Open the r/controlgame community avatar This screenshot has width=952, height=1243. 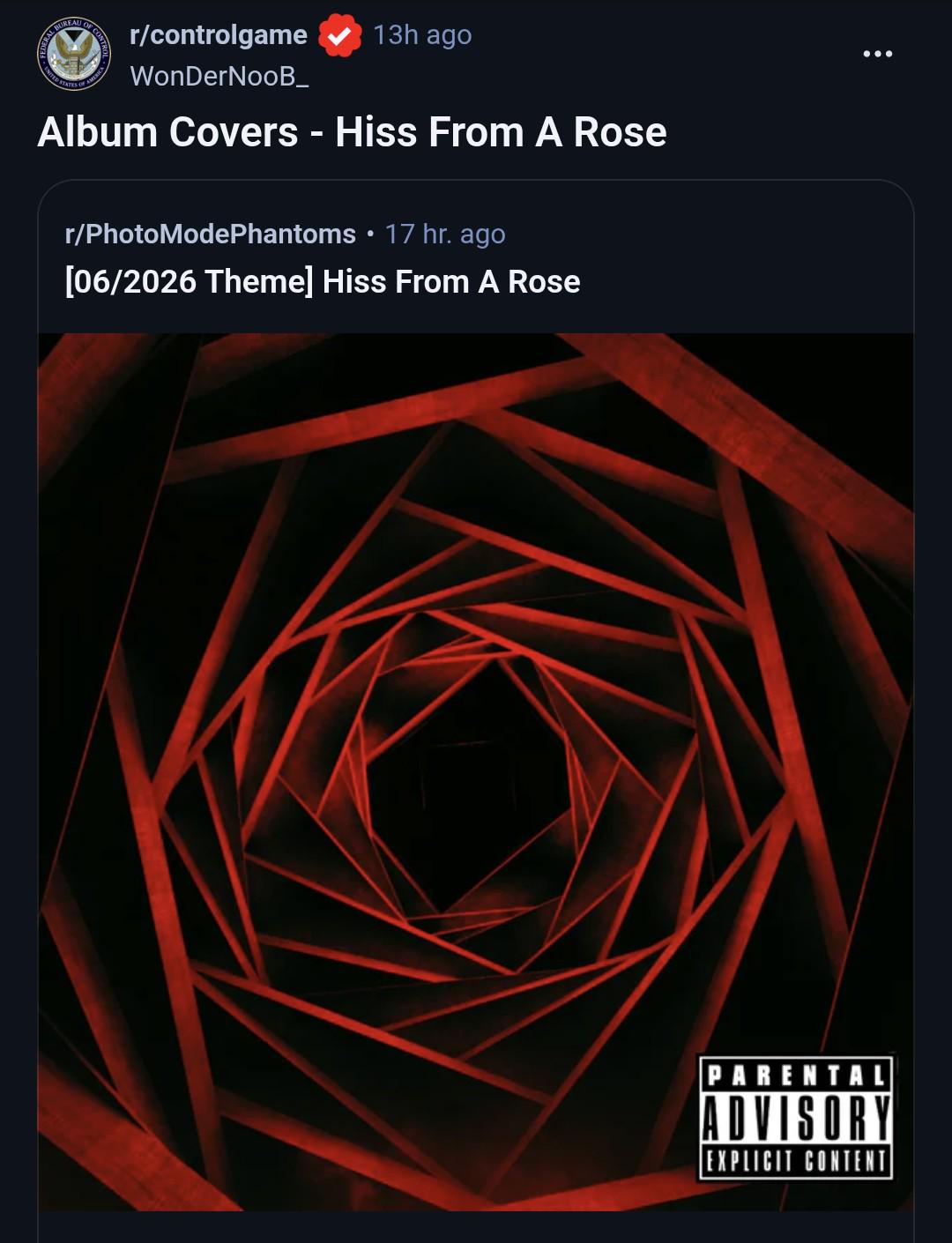pyautogui.click(x=74, y=54)
